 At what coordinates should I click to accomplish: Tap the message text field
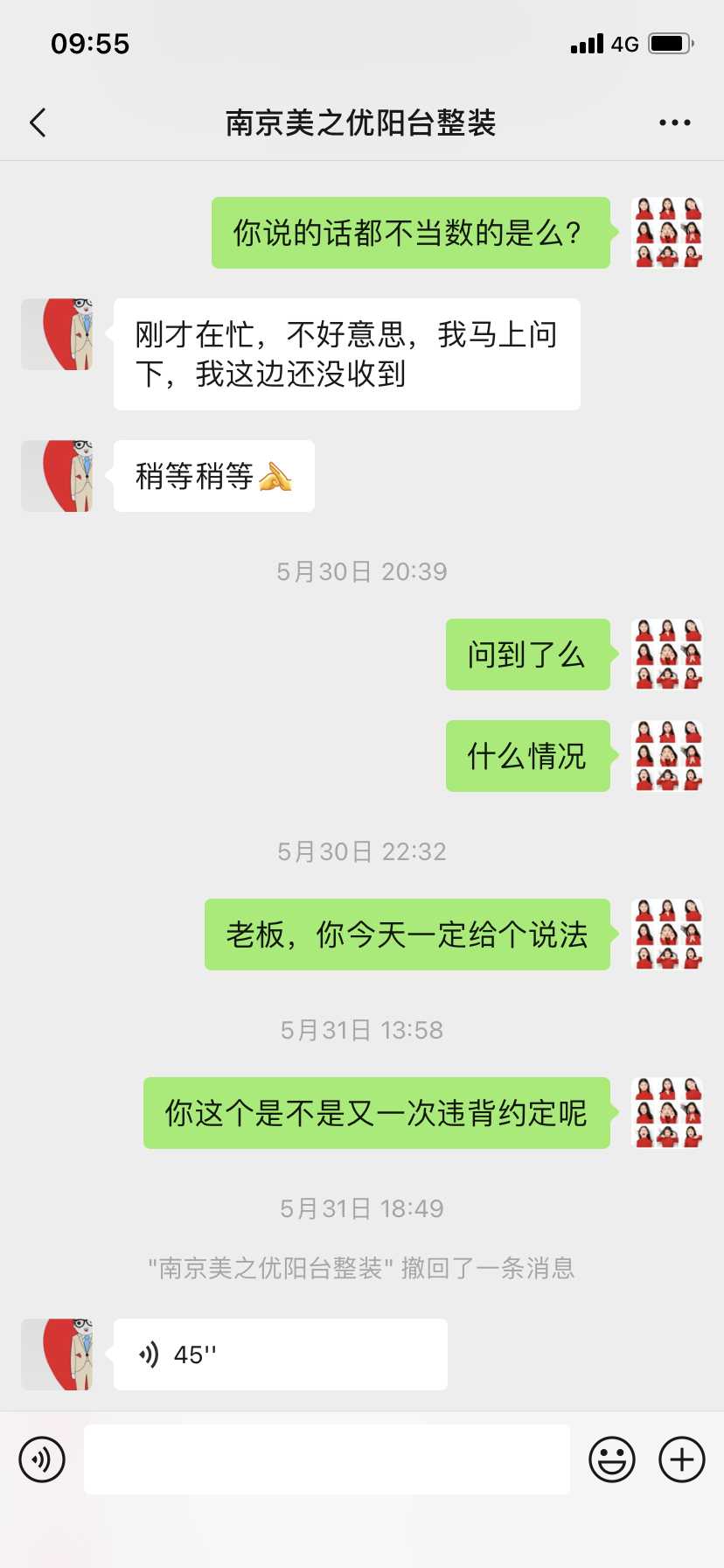[327, 1459]
